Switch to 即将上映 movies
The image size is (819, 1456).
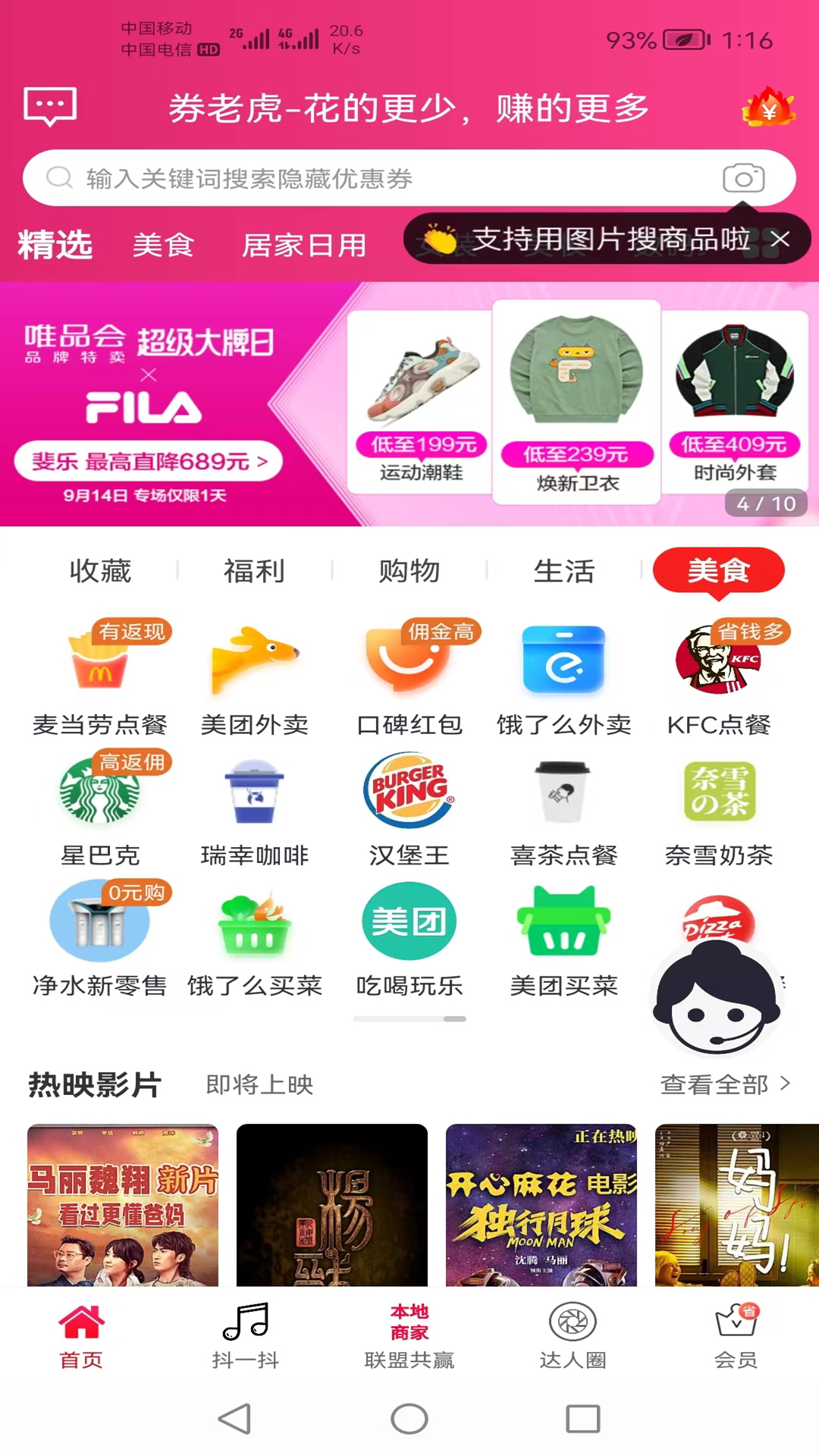point(259,1084)
